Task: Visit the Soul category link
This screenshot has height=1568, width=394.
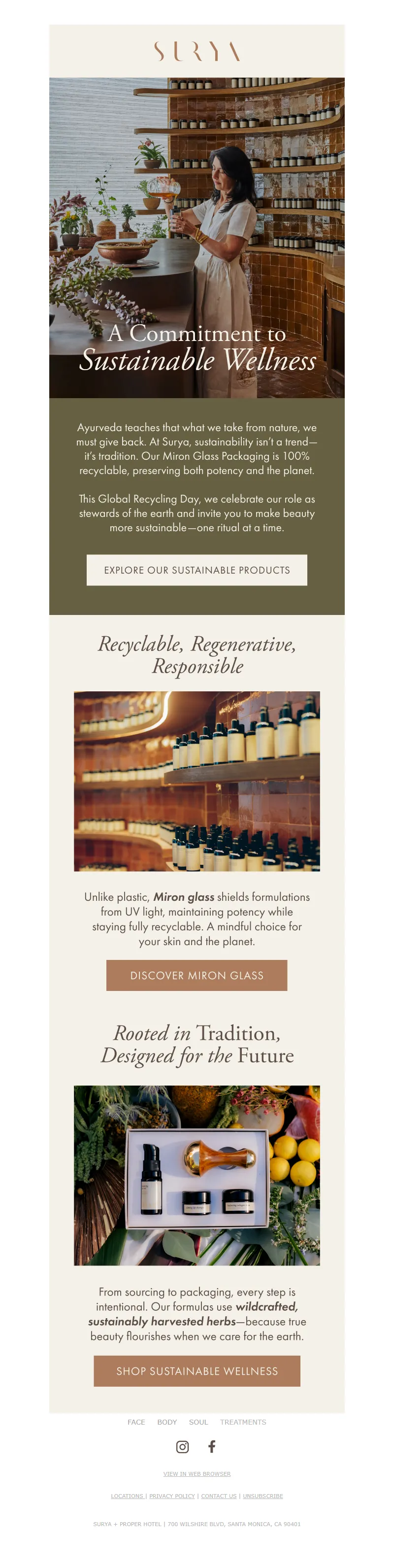Action: pyautogui.click(x=198, y=1422)
